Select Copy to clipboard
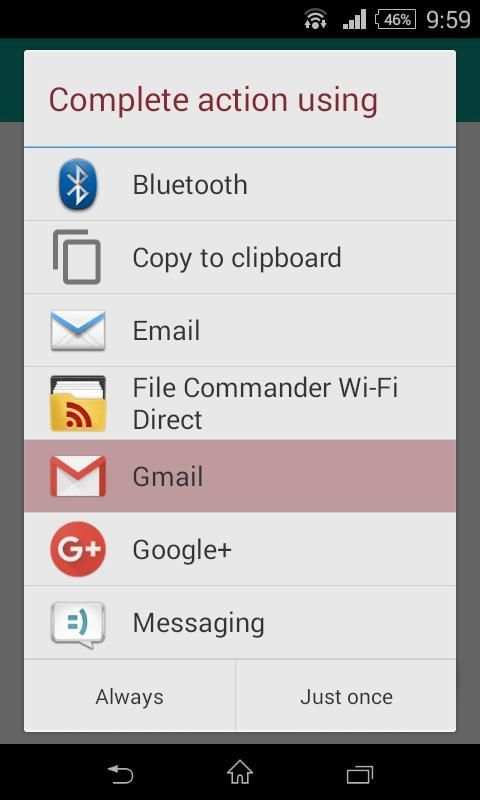 240,257
